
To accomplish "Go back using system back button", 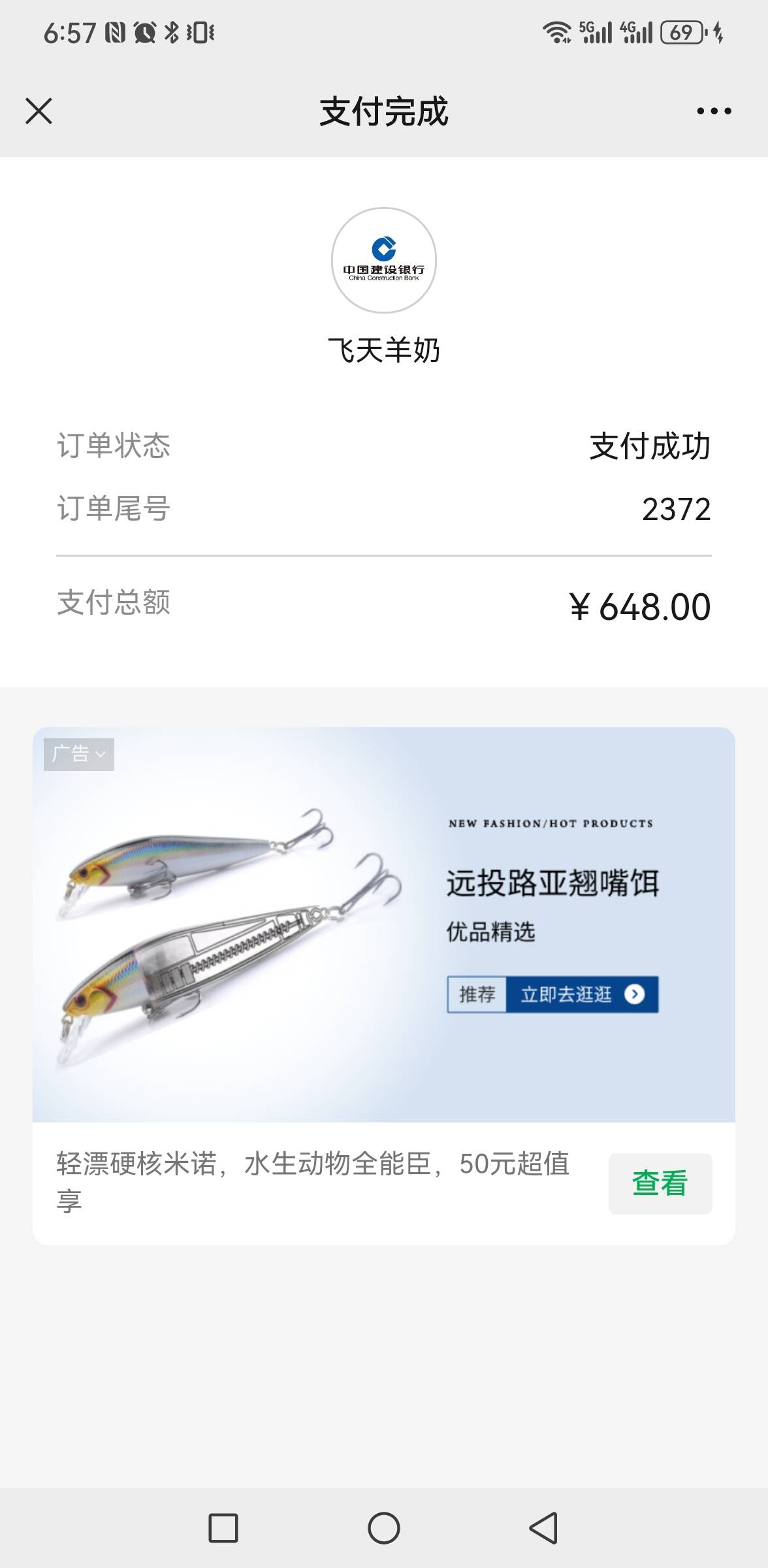I will coord(543,1527).
